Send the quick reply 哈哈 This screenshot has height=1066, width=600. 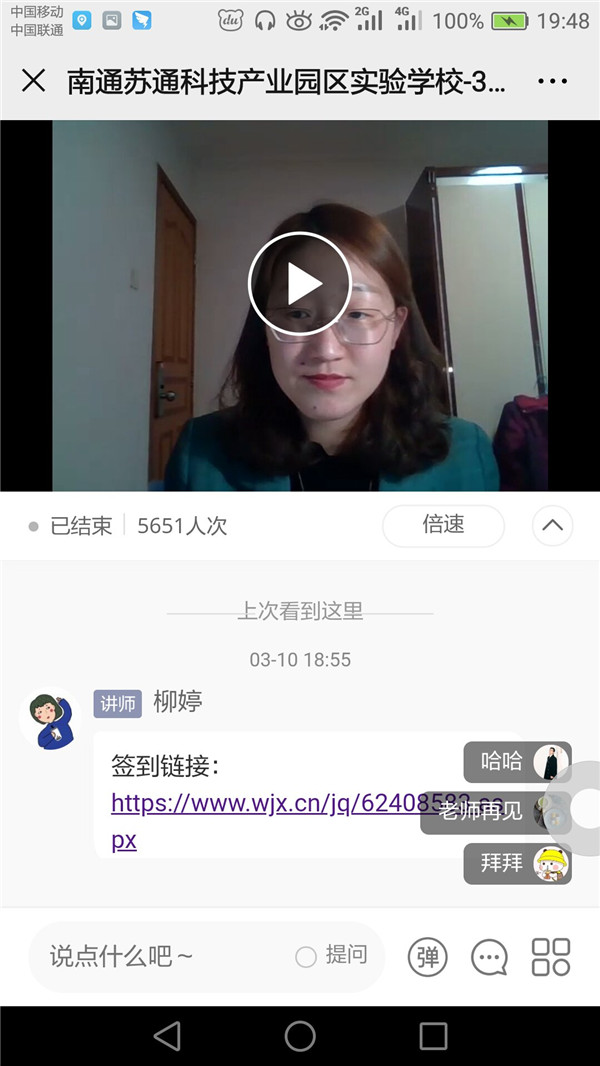(x=503, y=762)
